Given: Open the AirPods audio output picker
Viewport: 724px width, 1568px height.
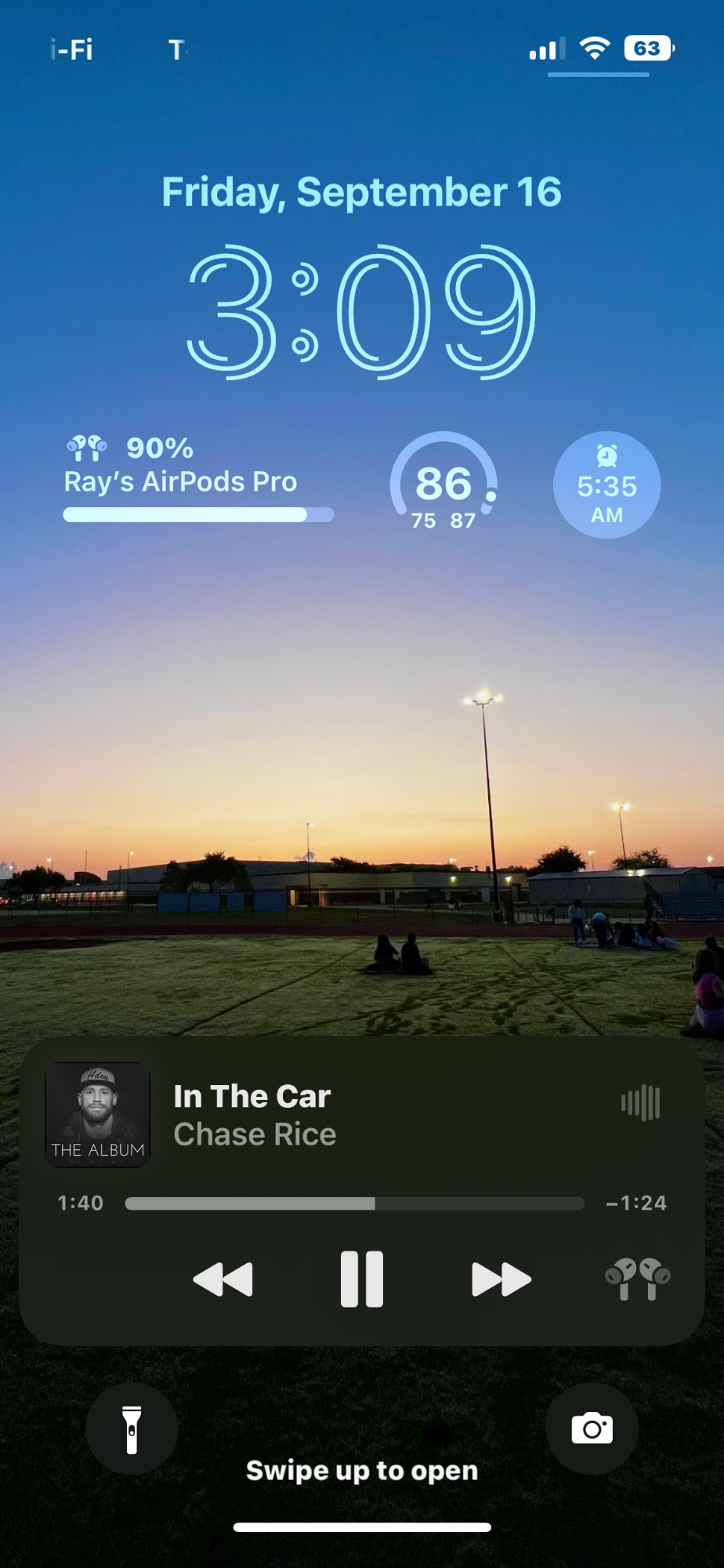Looking at the screenshot, I should pyautogui.click(x=638, y=1279).
